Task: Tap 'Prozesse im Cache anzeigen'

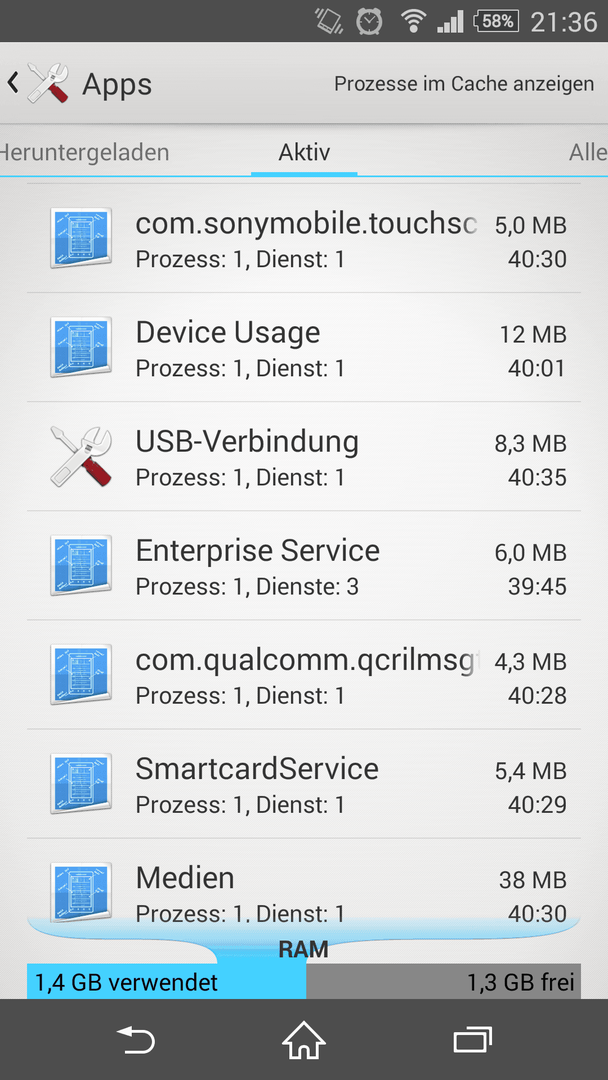Action: [x=463, y=84]
